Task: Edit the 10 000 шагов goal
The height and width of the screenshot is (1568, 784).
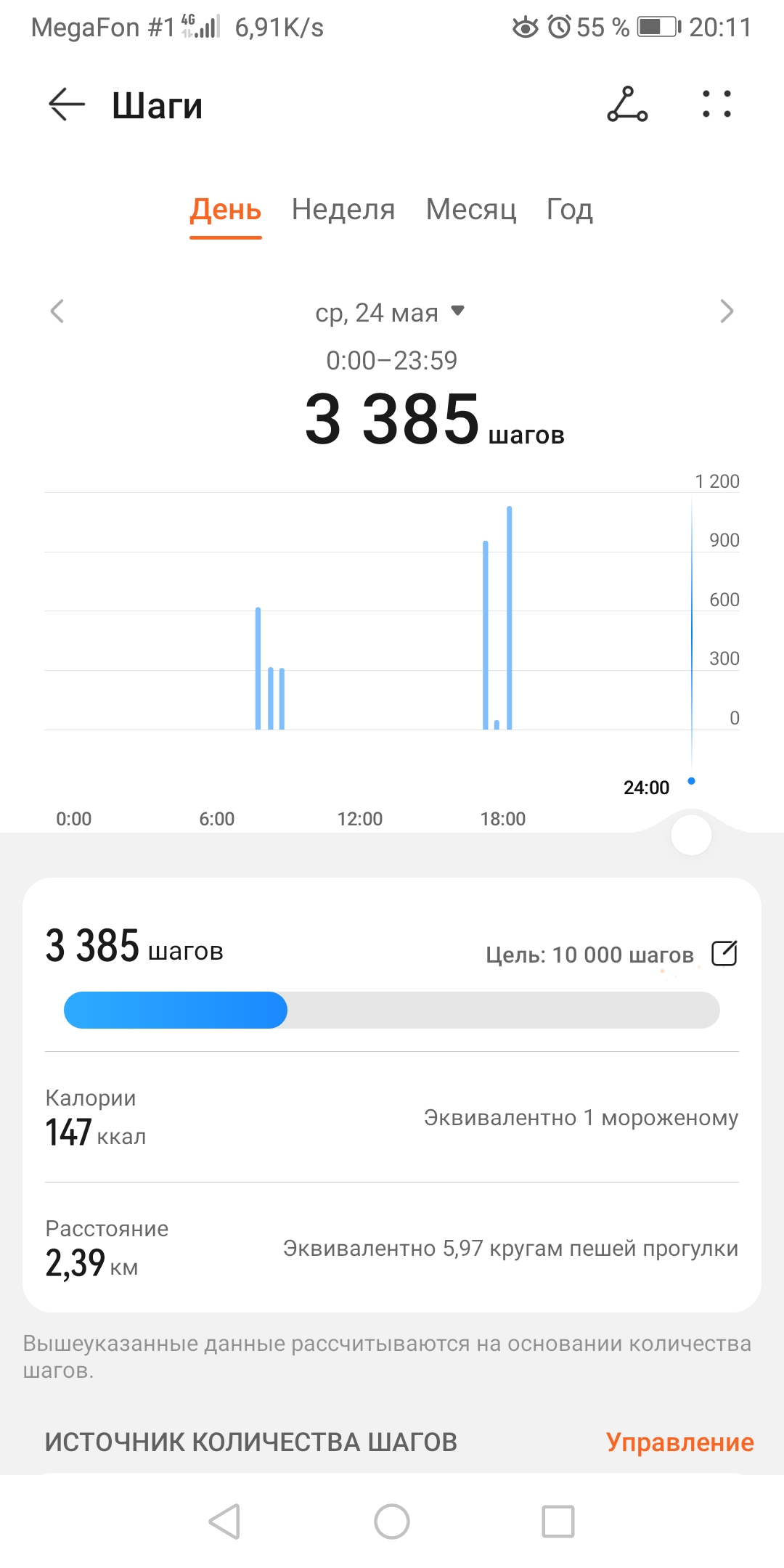Action: pyautogui.click(x=724, y=953)
